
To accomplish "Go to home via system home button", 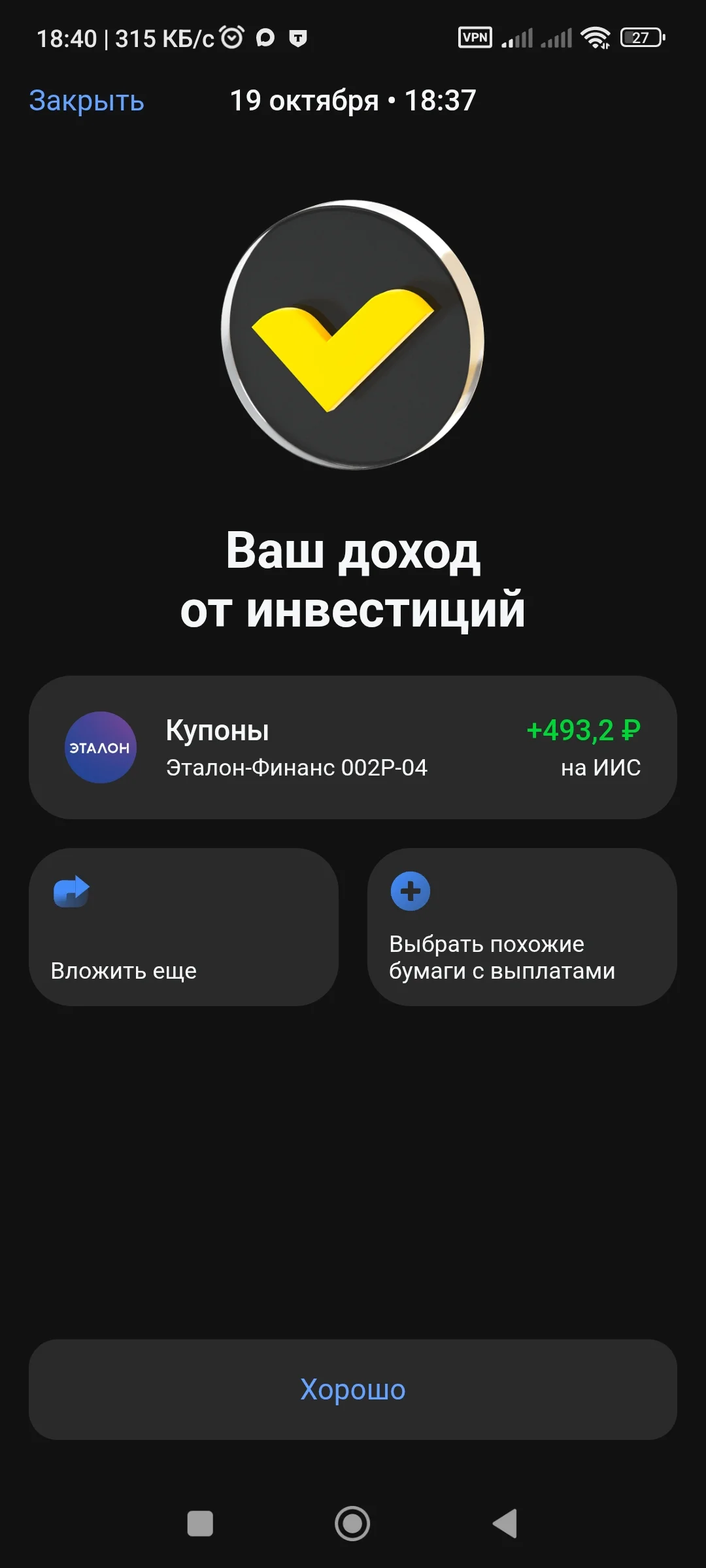I will [352, 1524].
